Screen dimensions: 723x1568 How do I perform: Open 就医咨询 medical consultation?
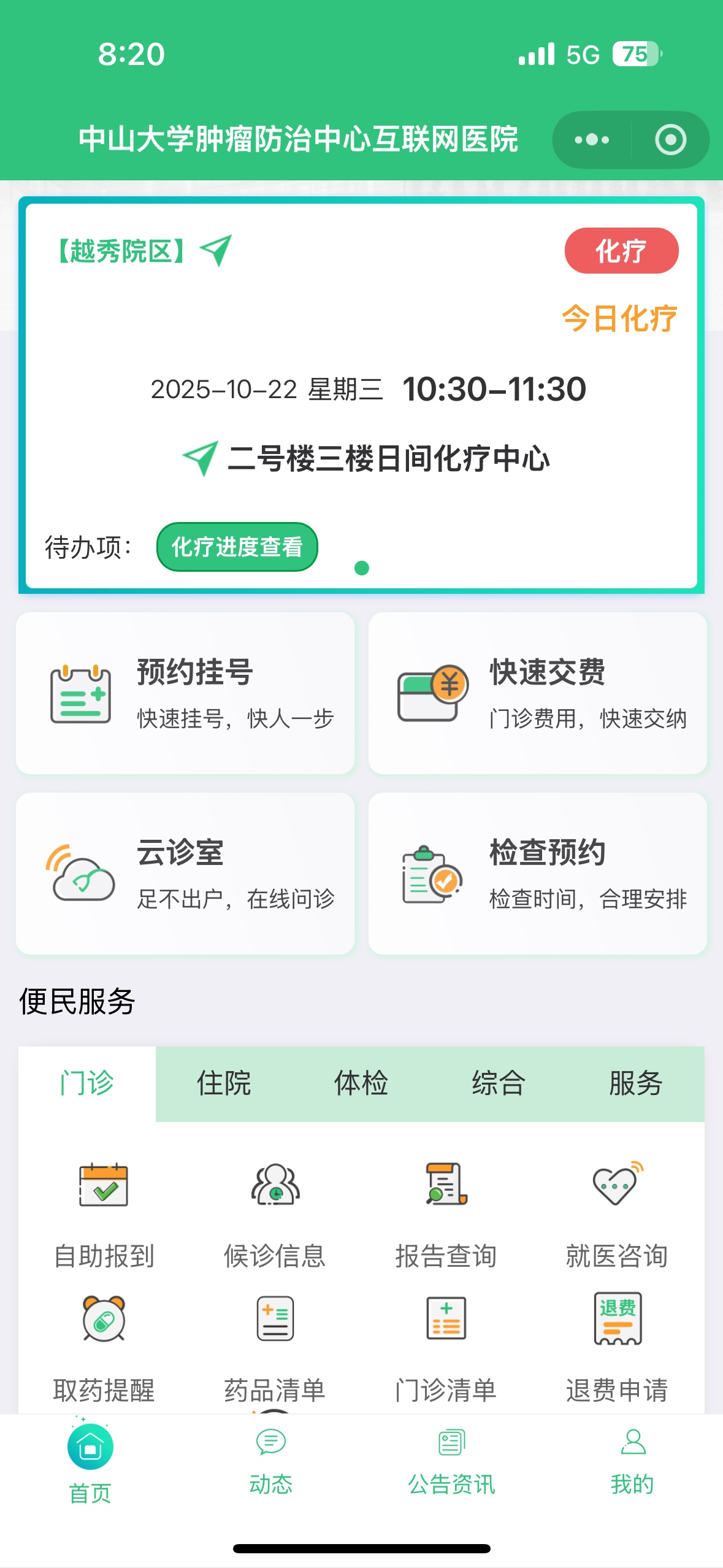617,1212
